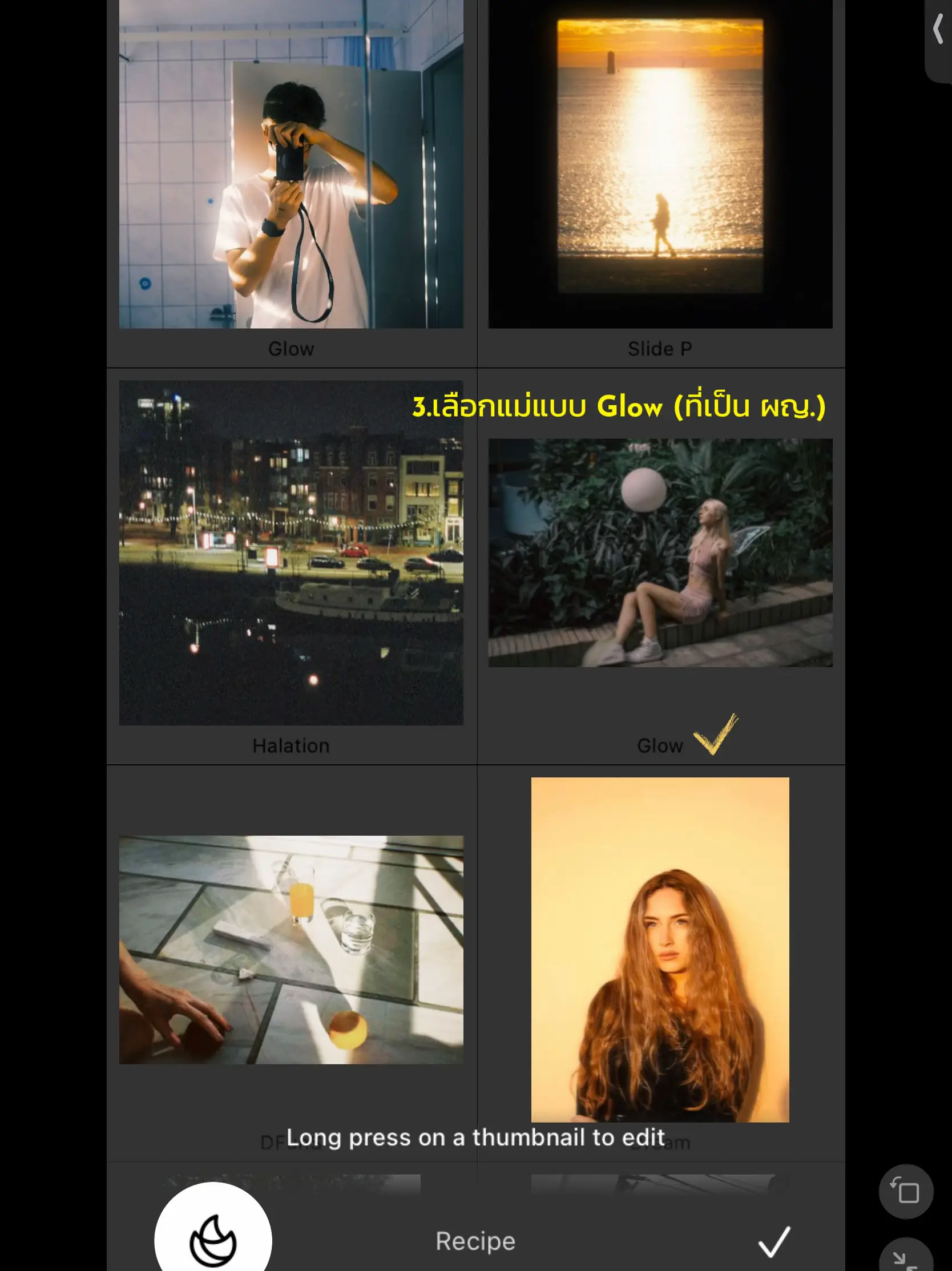Pick the Halation recipe tile

pos(291,552)
